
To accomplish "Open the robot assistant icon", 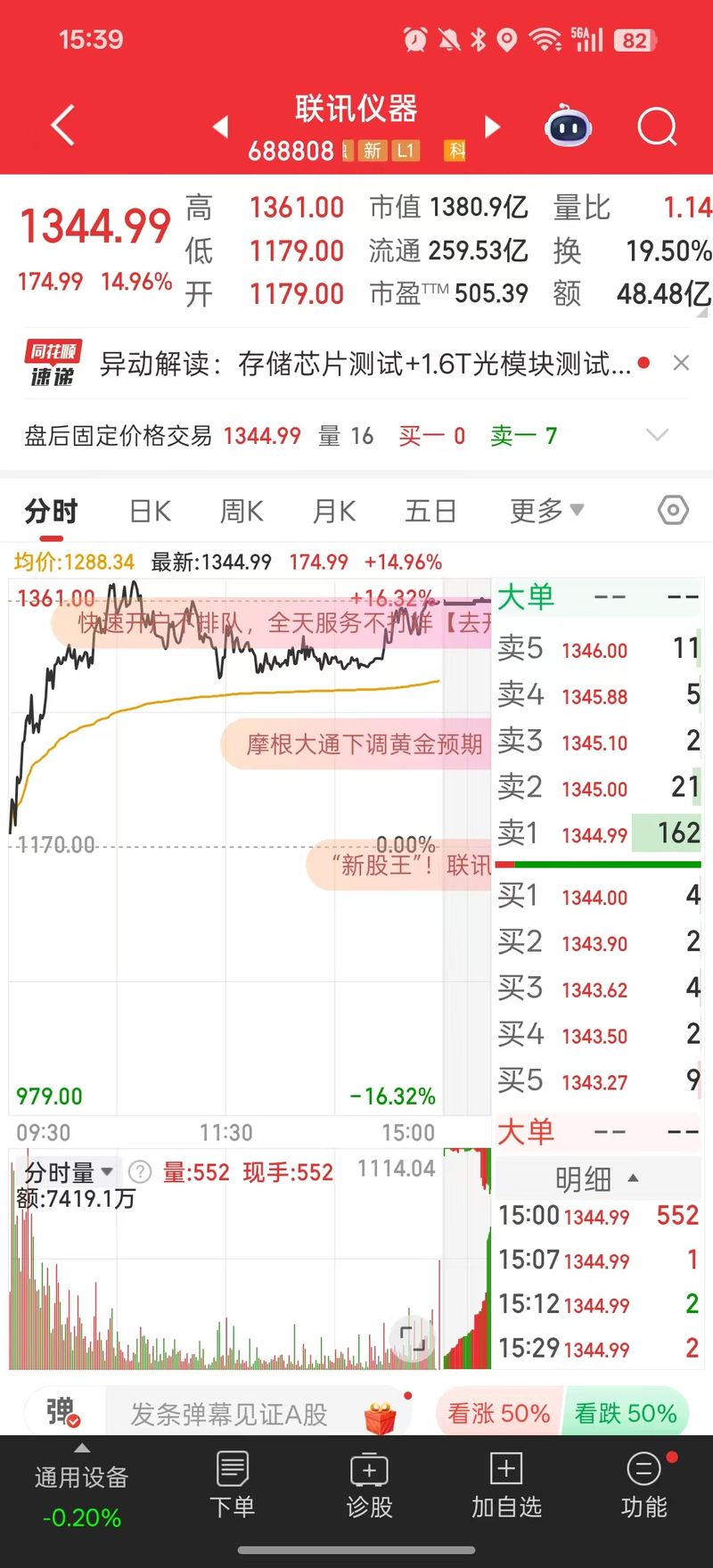I will 568,126.
